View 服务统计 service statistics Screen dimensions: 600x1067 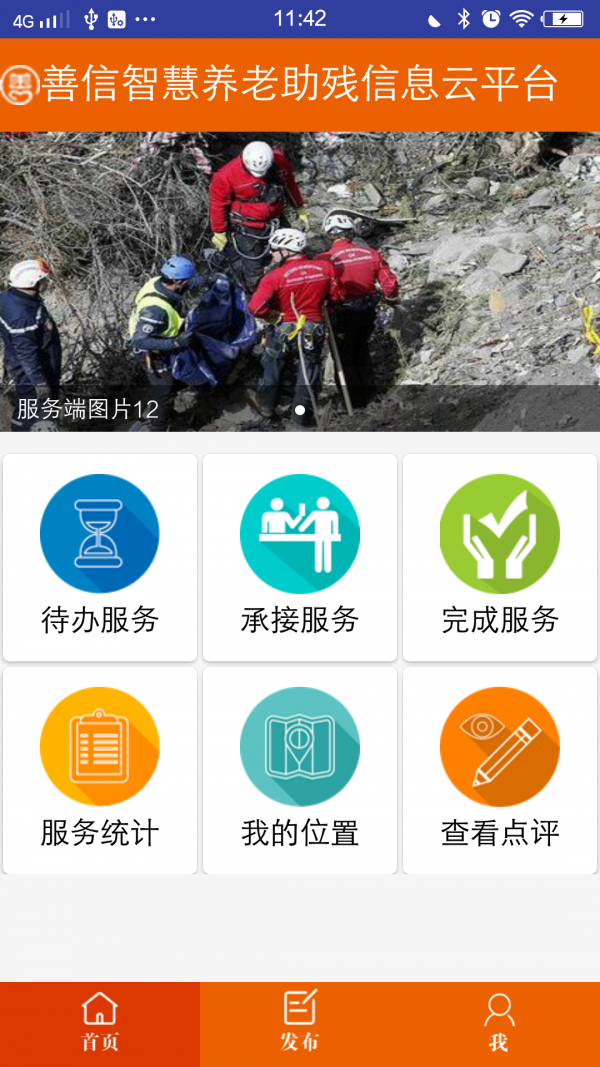coord(100,770)
